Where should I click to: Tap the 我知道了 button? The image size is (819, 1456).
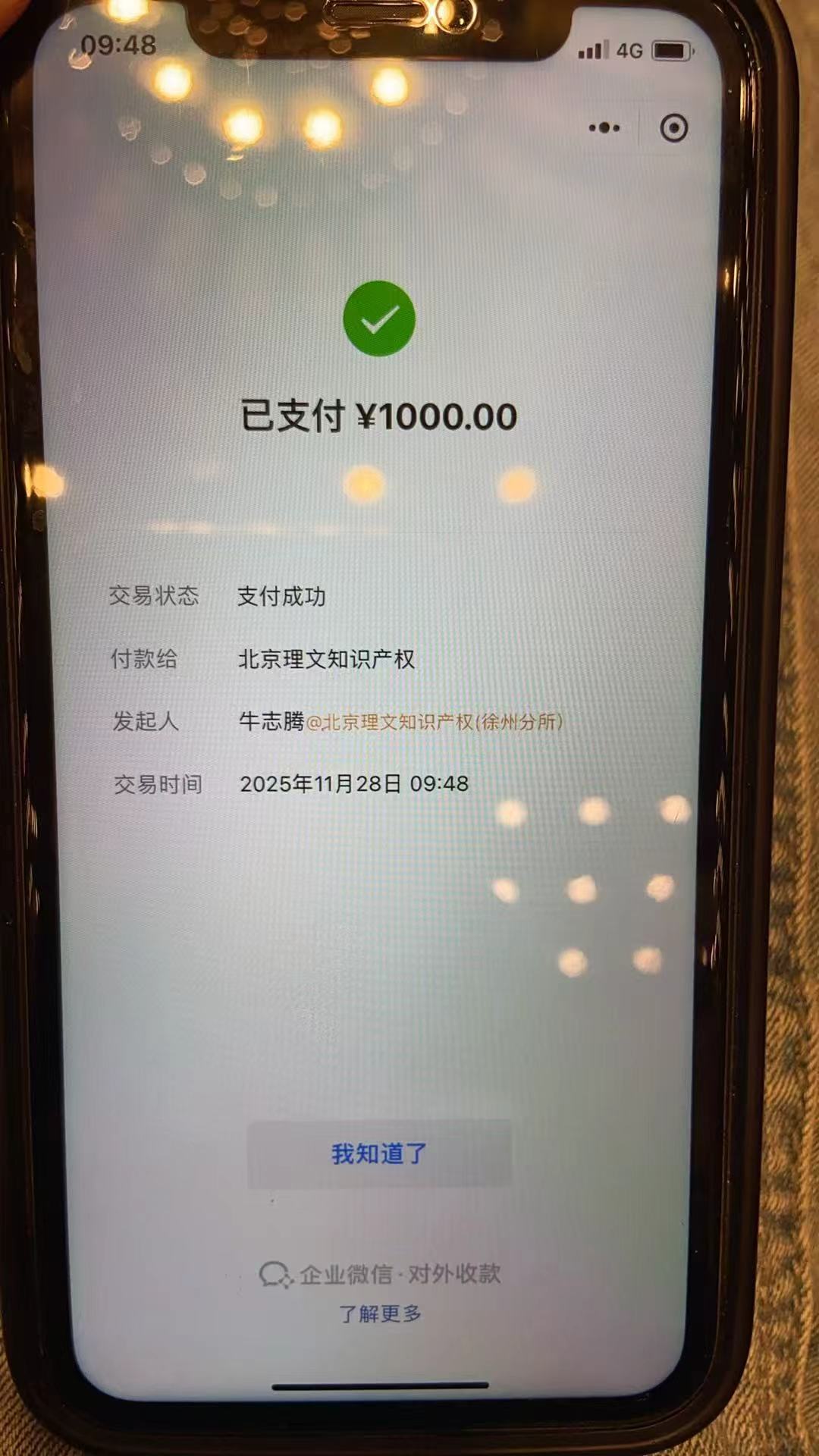379,1153
